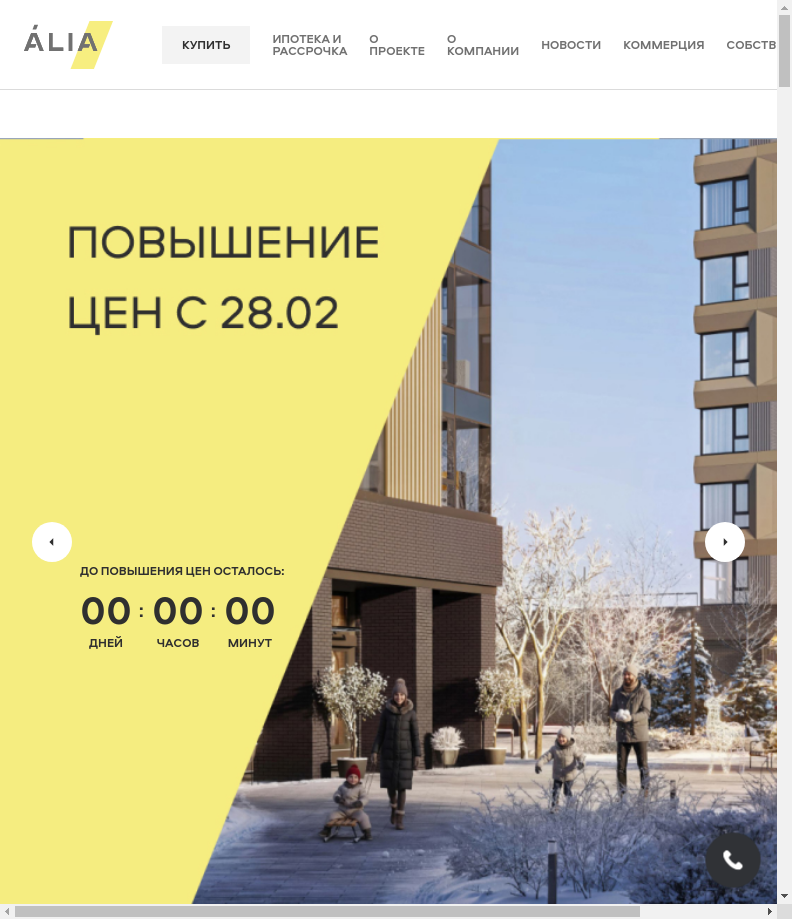Open О компании page

482,45
